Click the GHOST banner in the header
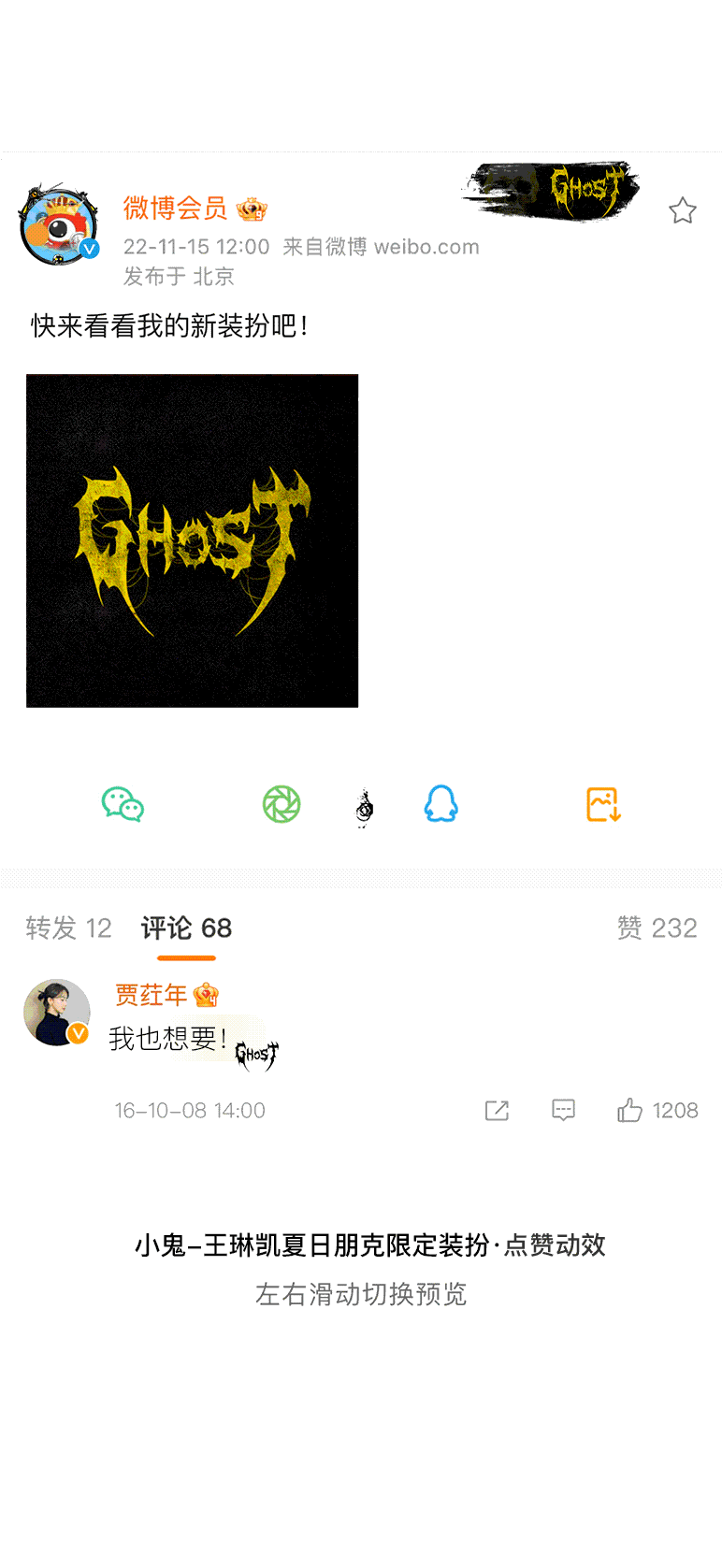Image resolution: width=722 pixels, height=1568 pixels. click(x=552, y=187)
